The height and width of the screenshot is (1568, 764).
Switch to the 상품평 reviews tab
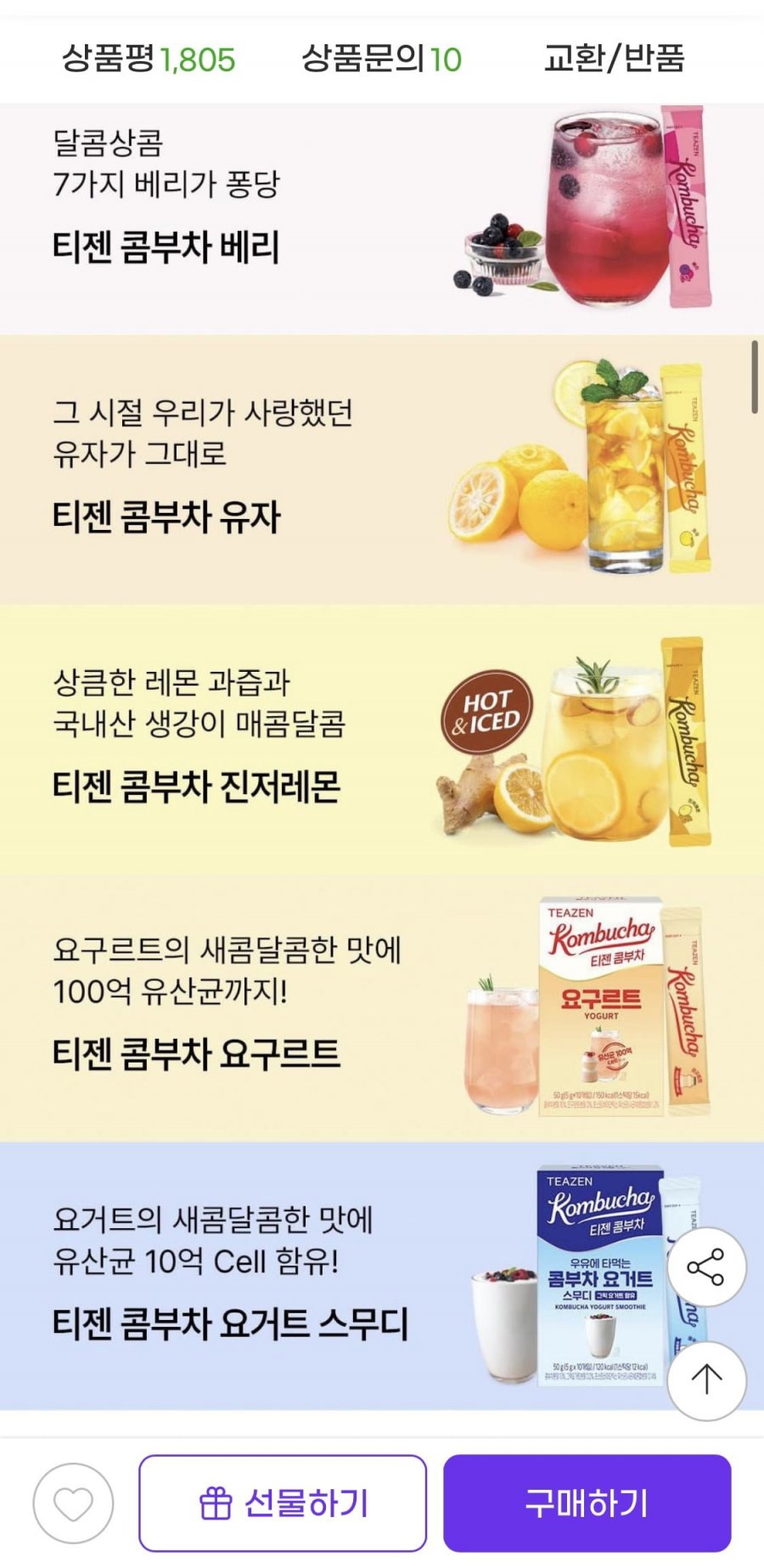(x=149, y=59)
